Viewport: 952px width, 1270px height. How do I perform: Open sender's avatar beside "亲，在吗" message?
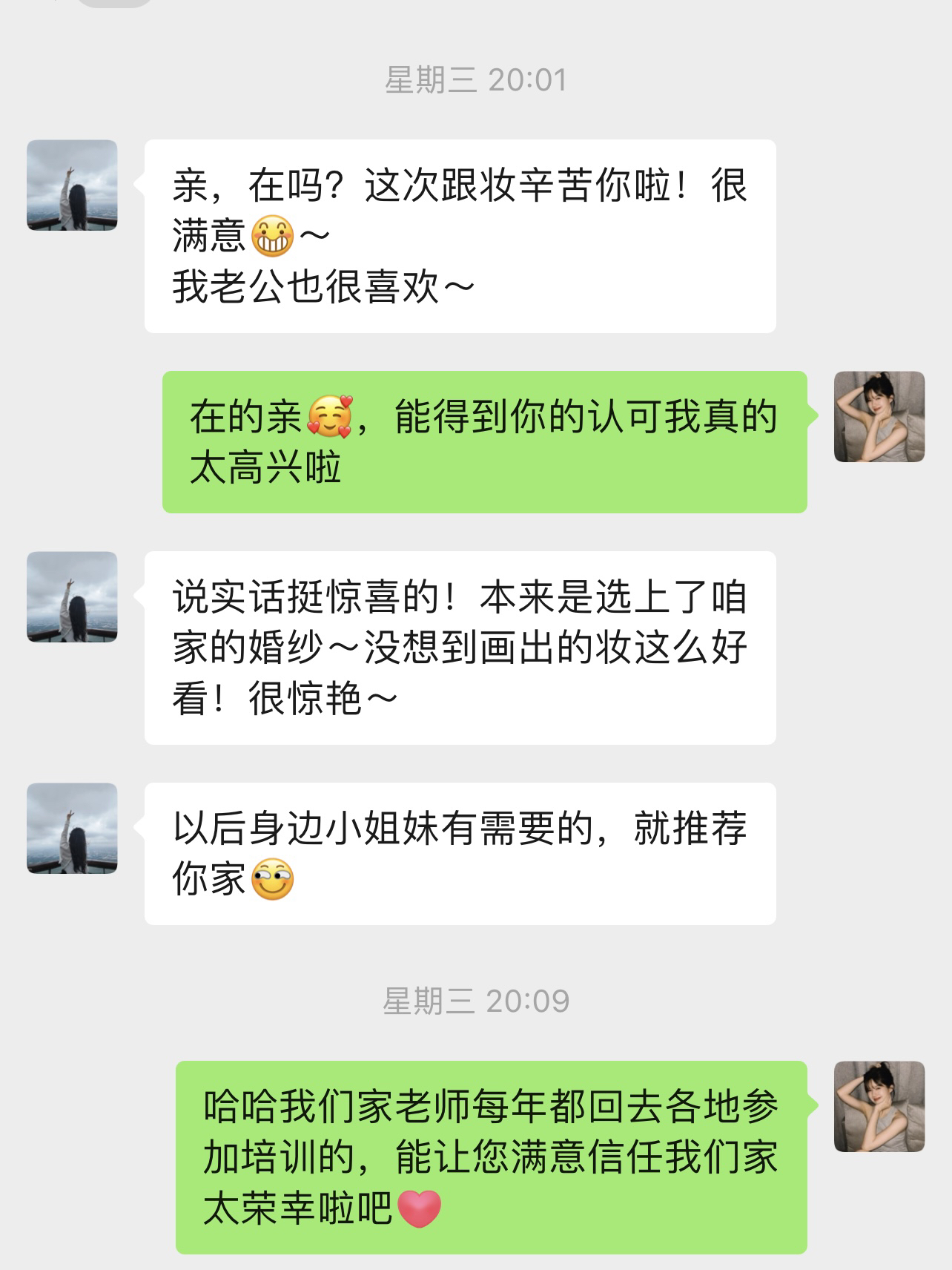coord(72,185)
